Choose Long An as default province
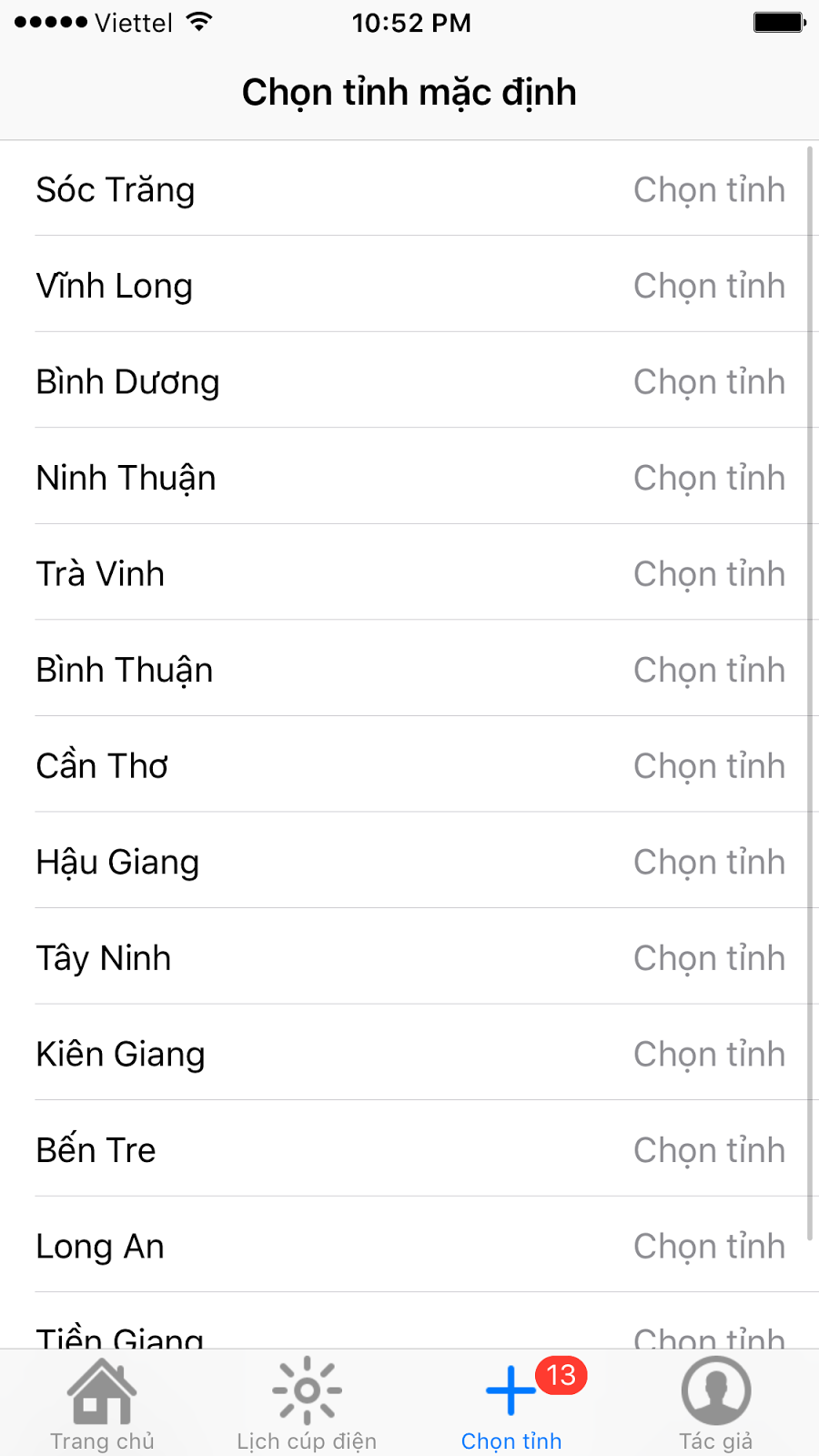Screen dimensions: 819x1456 click(x=409, y=1245)
